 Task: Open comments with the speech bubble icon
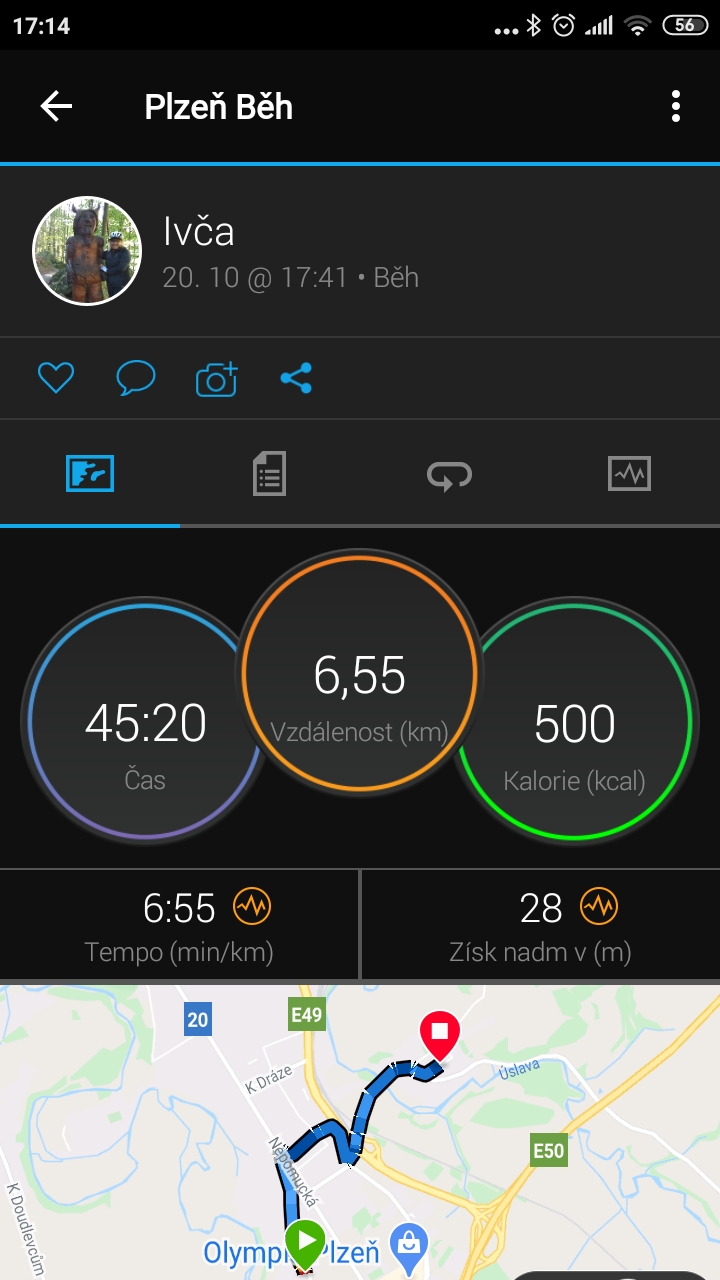136,378
